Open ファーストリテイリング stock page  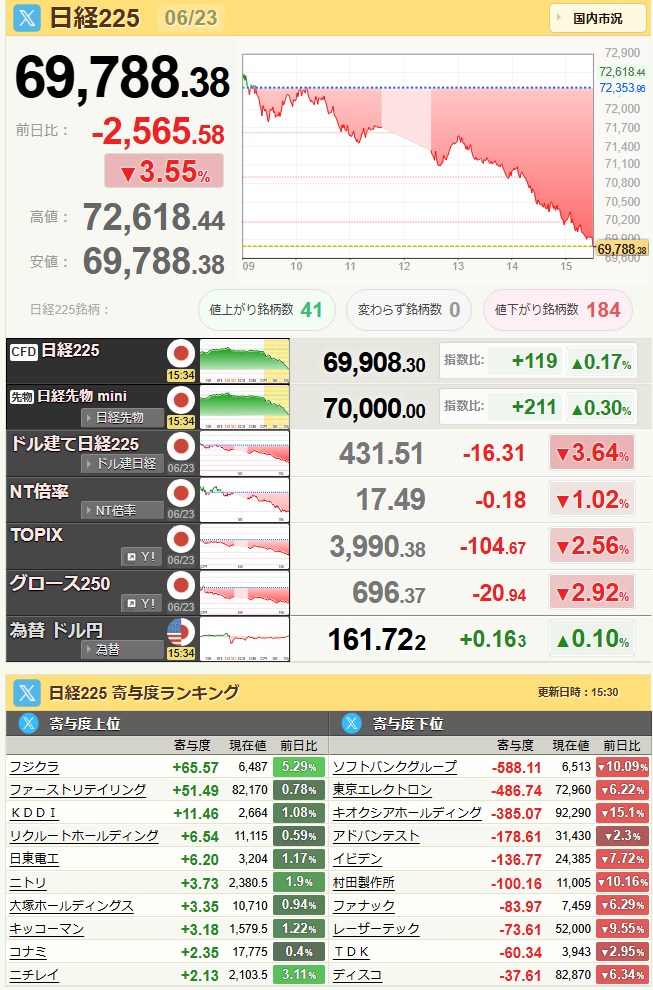[x=78, y=790]
